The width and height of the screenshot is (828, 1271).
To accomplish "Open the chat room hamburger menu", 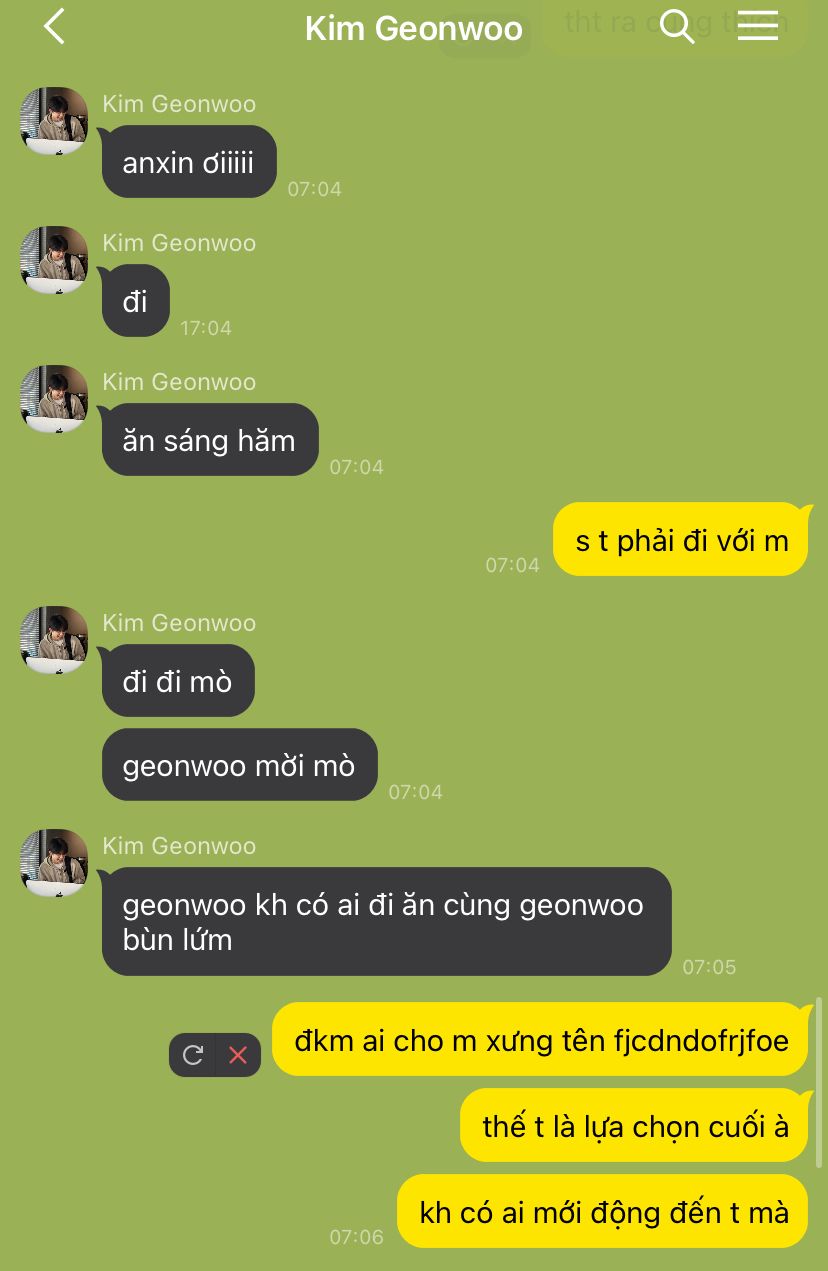I will click(x=757, y=27).
